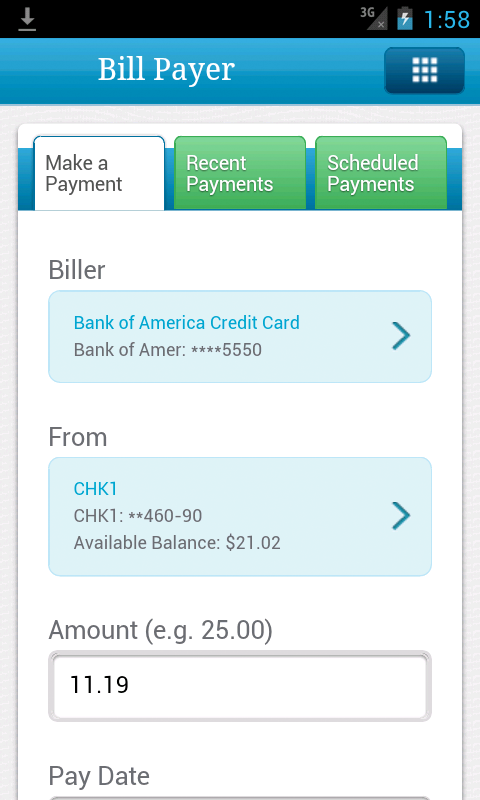
Task: Select the Make a Payment tab
Action: [99, 173]
